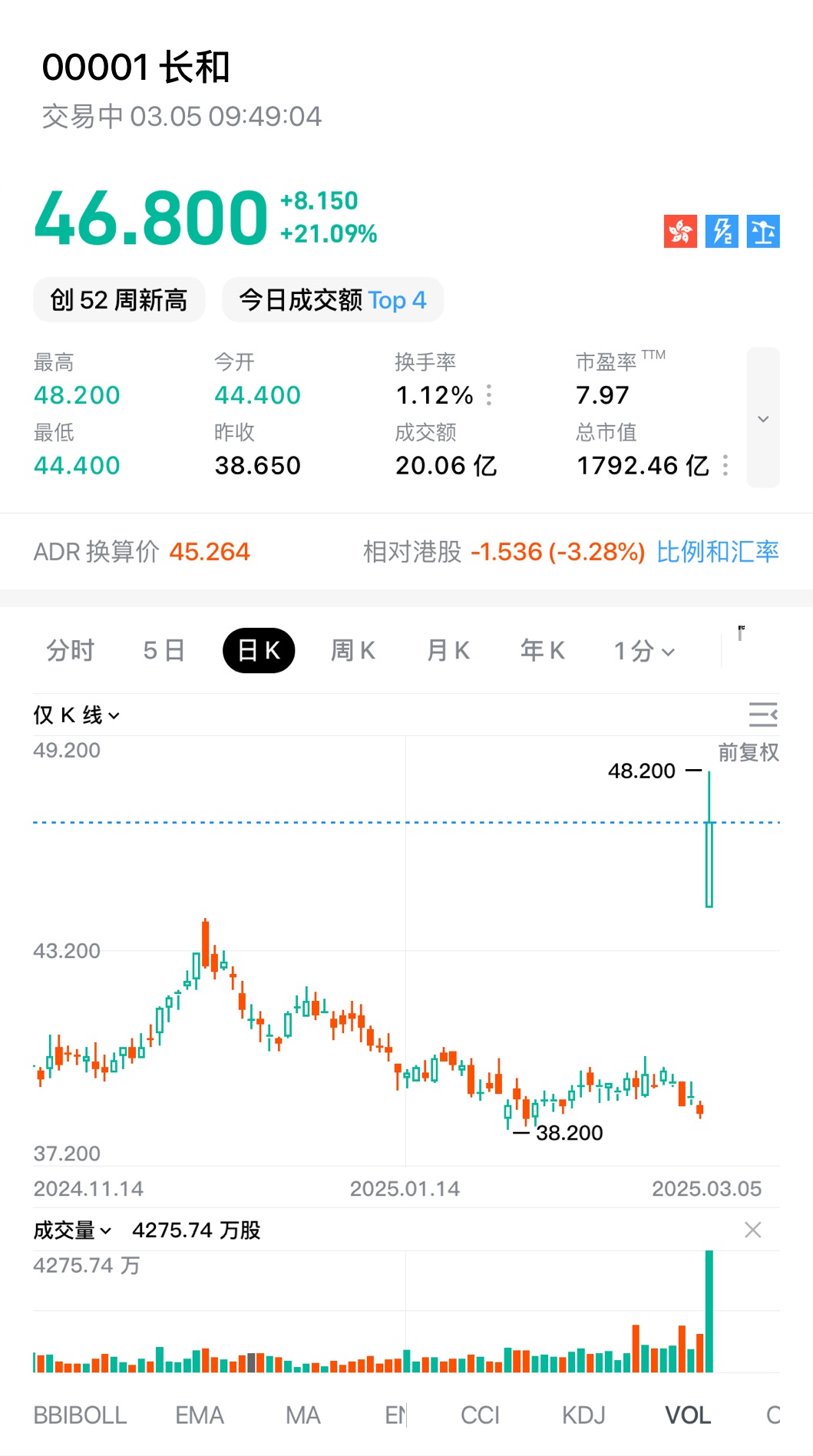
Task: Select the BBIBOLL indicator
Action: click(80, 1415)
